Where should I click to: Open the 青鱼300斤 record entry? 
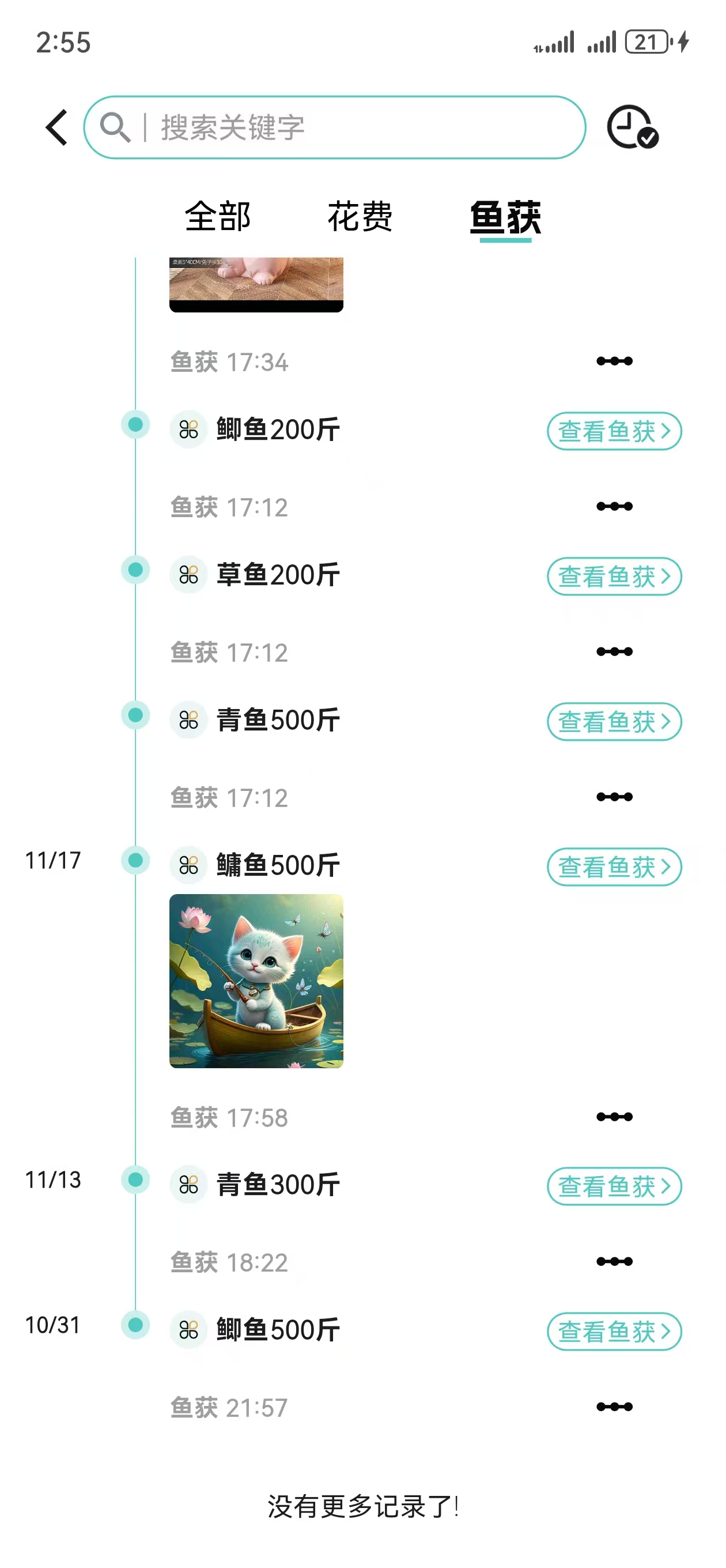point(278,1185)
